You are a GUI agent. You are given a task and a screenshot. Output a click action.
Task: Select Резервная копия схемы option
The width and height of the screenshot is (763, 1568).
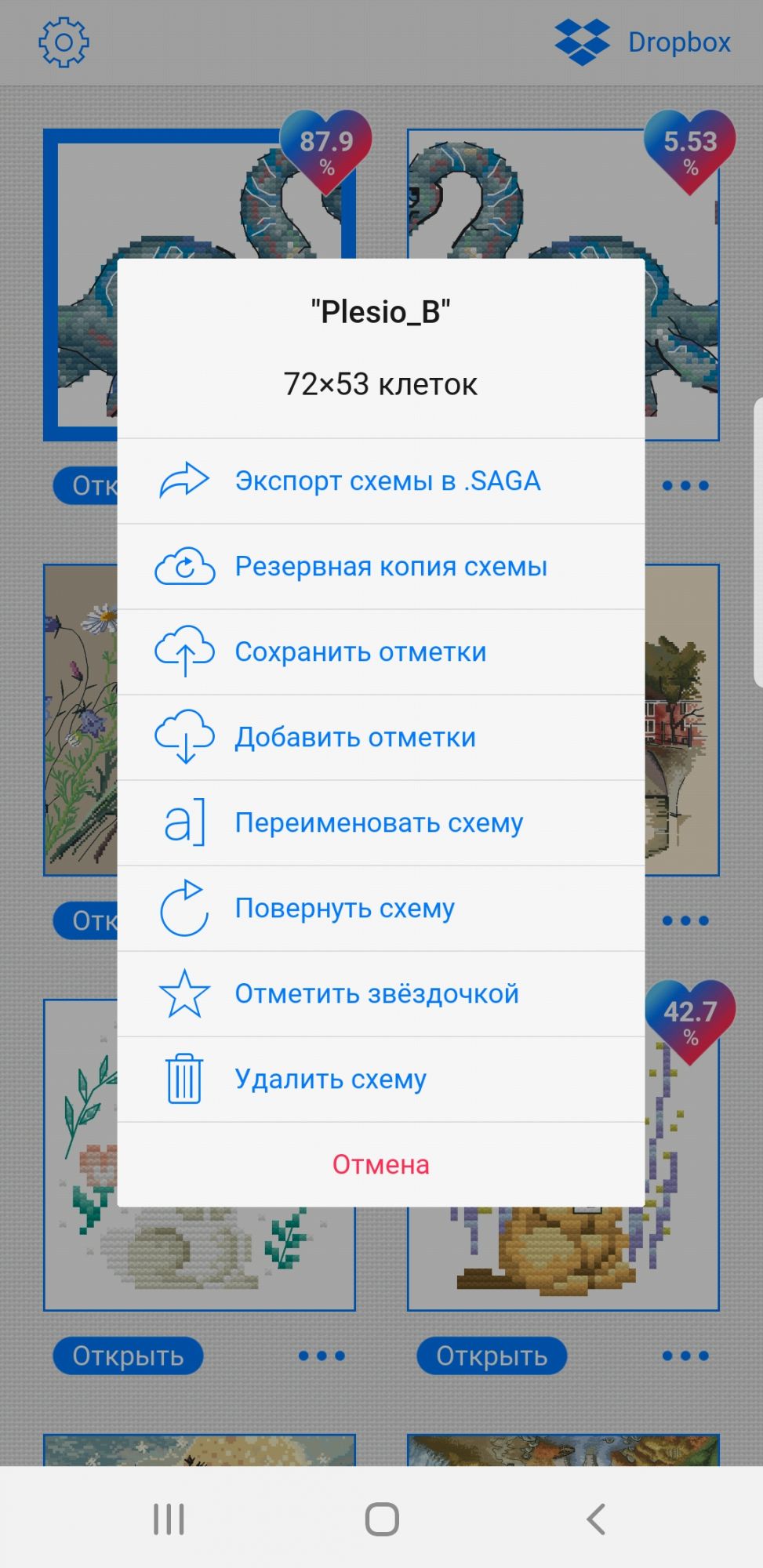point(381,566)
